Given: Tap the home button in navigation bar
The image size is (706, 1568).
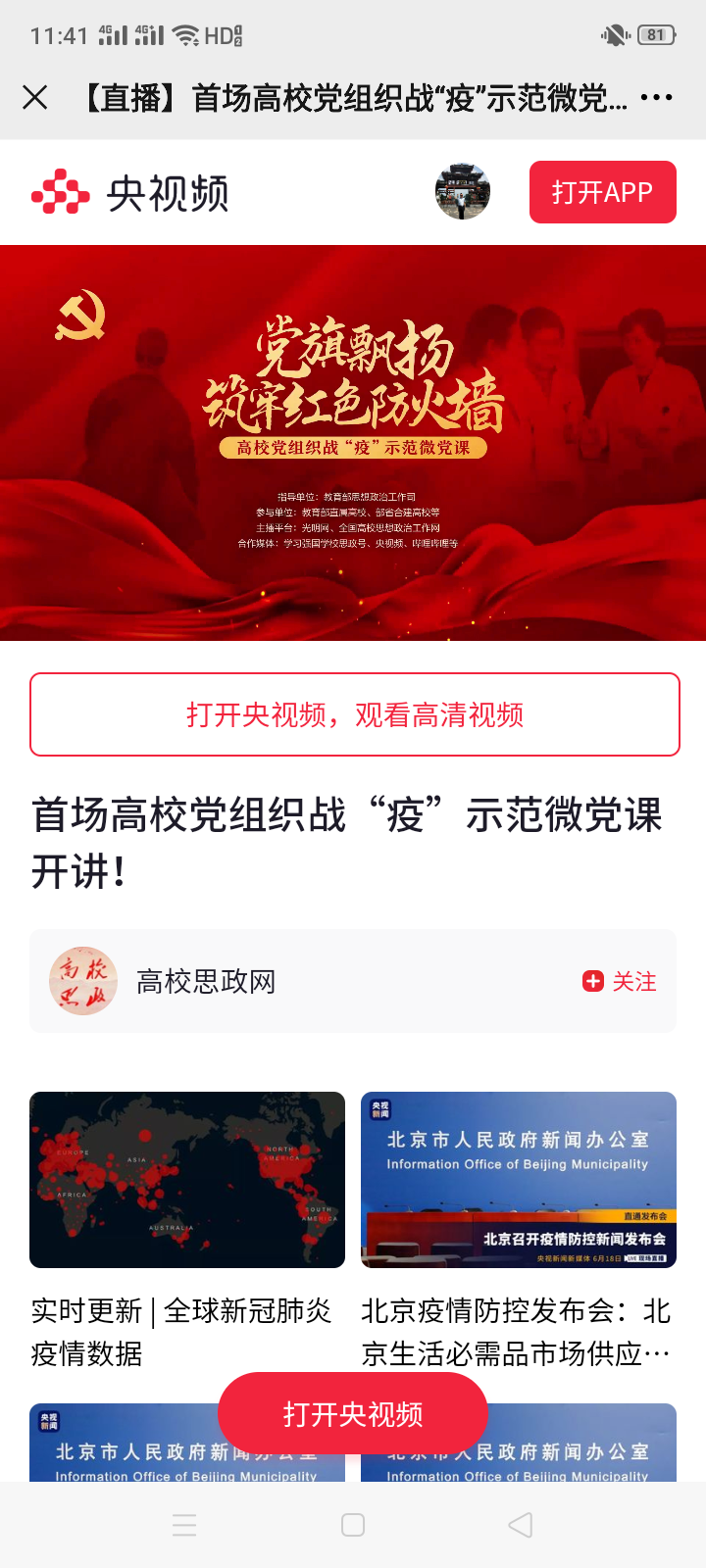Looking at the screenshot, I should [353, 1525].
